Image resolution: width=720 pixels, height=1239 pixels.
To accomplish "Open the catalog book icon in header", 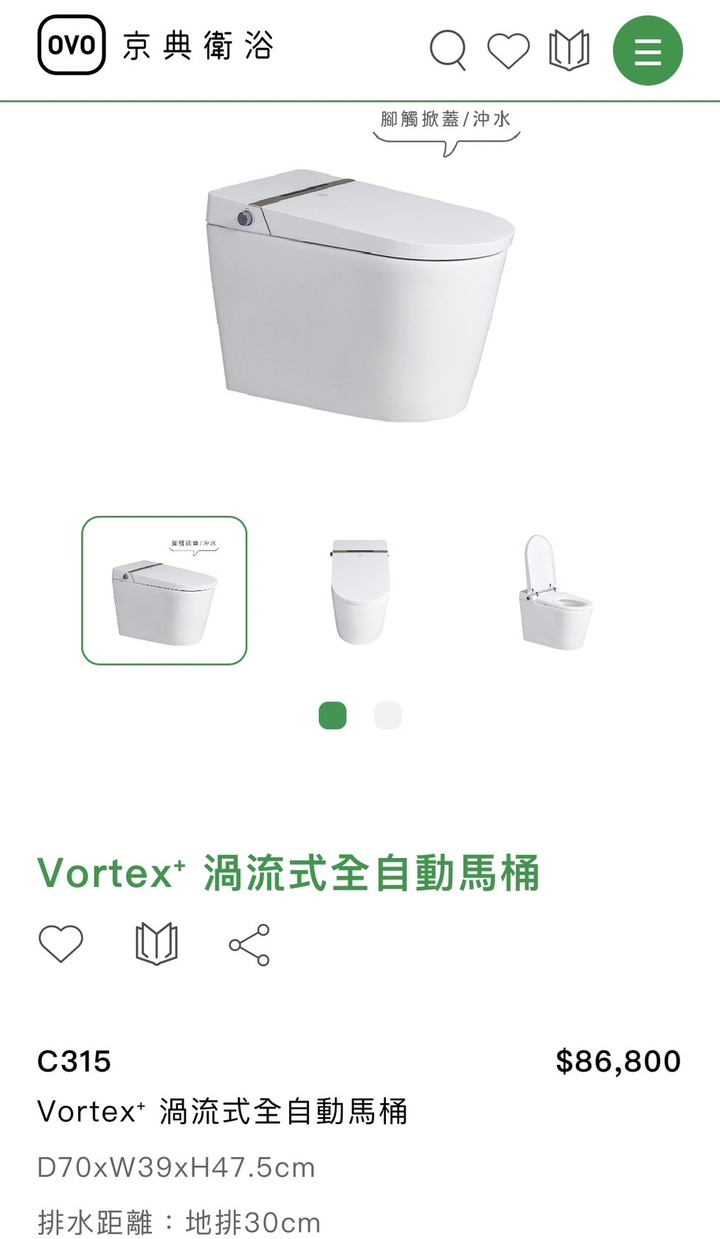I will 569,50.
